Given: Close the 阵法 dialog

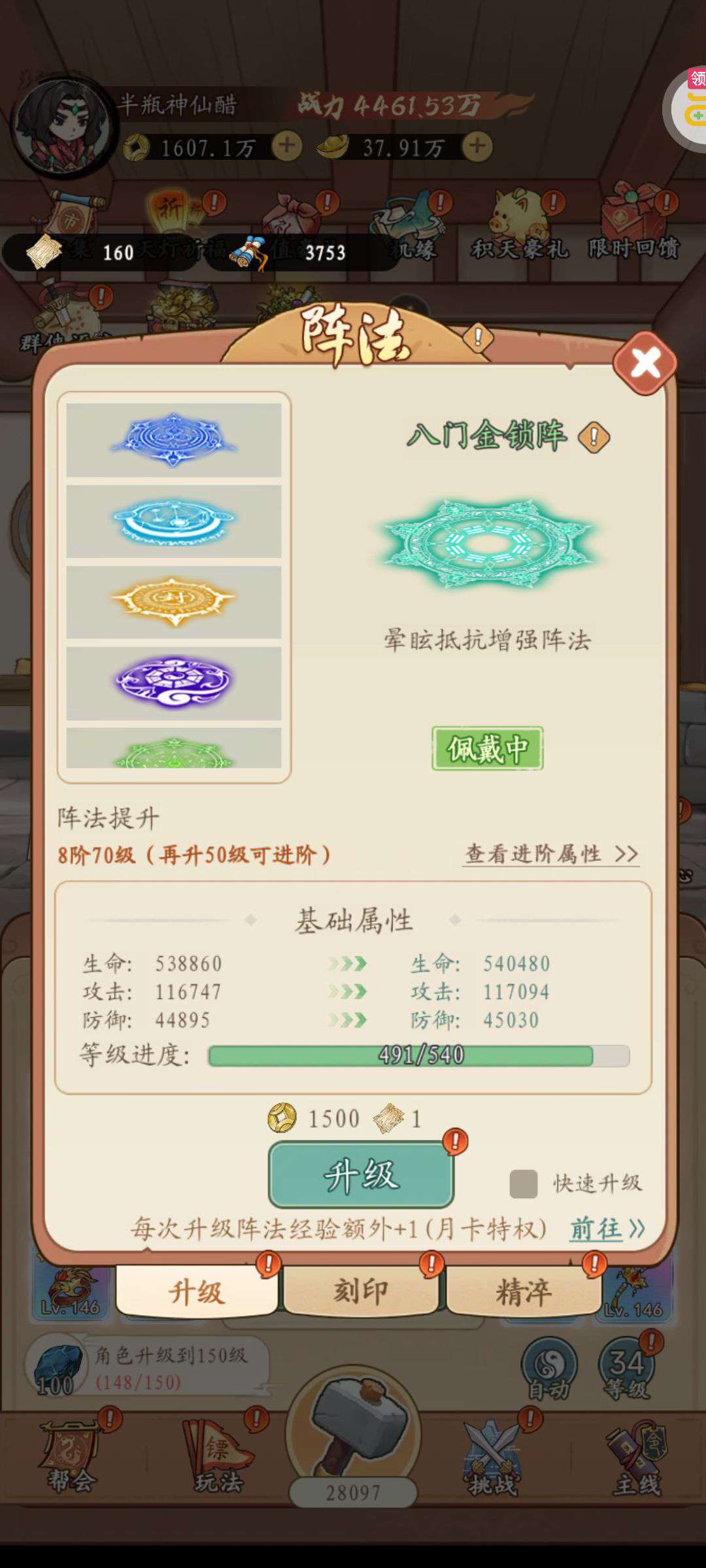Looking at the screenshot, I should [645, 363].
